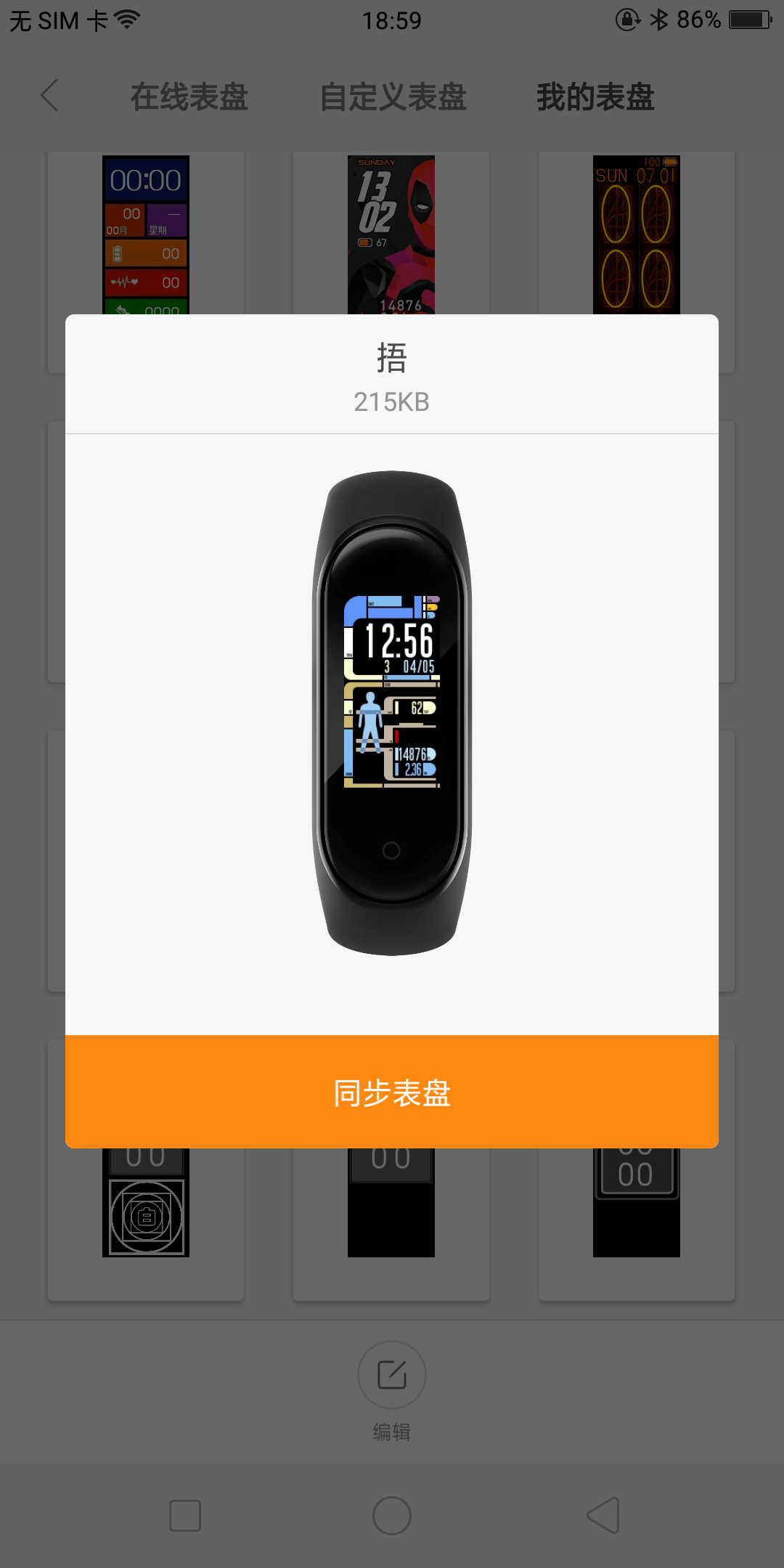Viewport: 784px width, 1568px height.
Task: Choose the golden SUN 07 01 watch face
Action: tap(637, 234)
